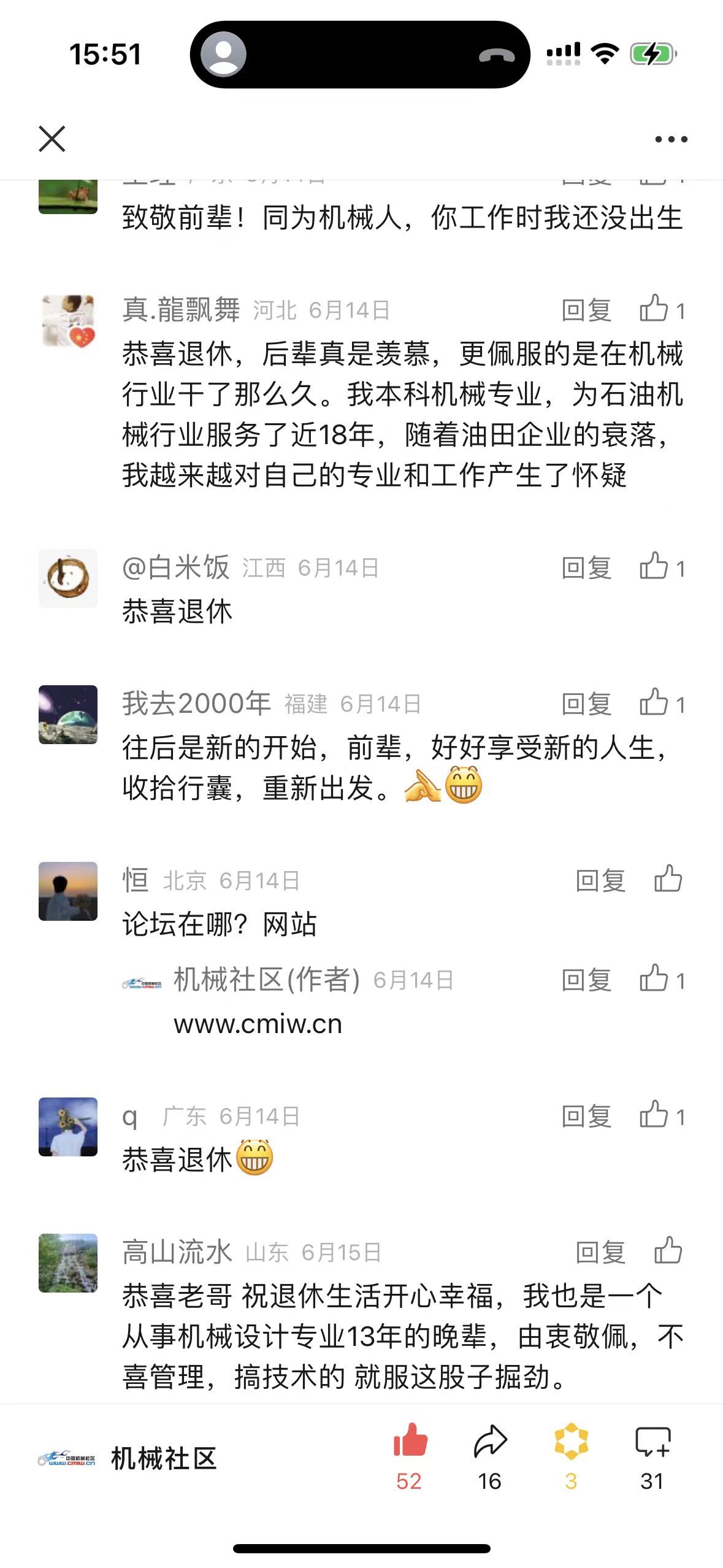This screenshot has width=723, height=1568.
Task: Reply to 高山流水's comment
Action: tap(600, 1253)
